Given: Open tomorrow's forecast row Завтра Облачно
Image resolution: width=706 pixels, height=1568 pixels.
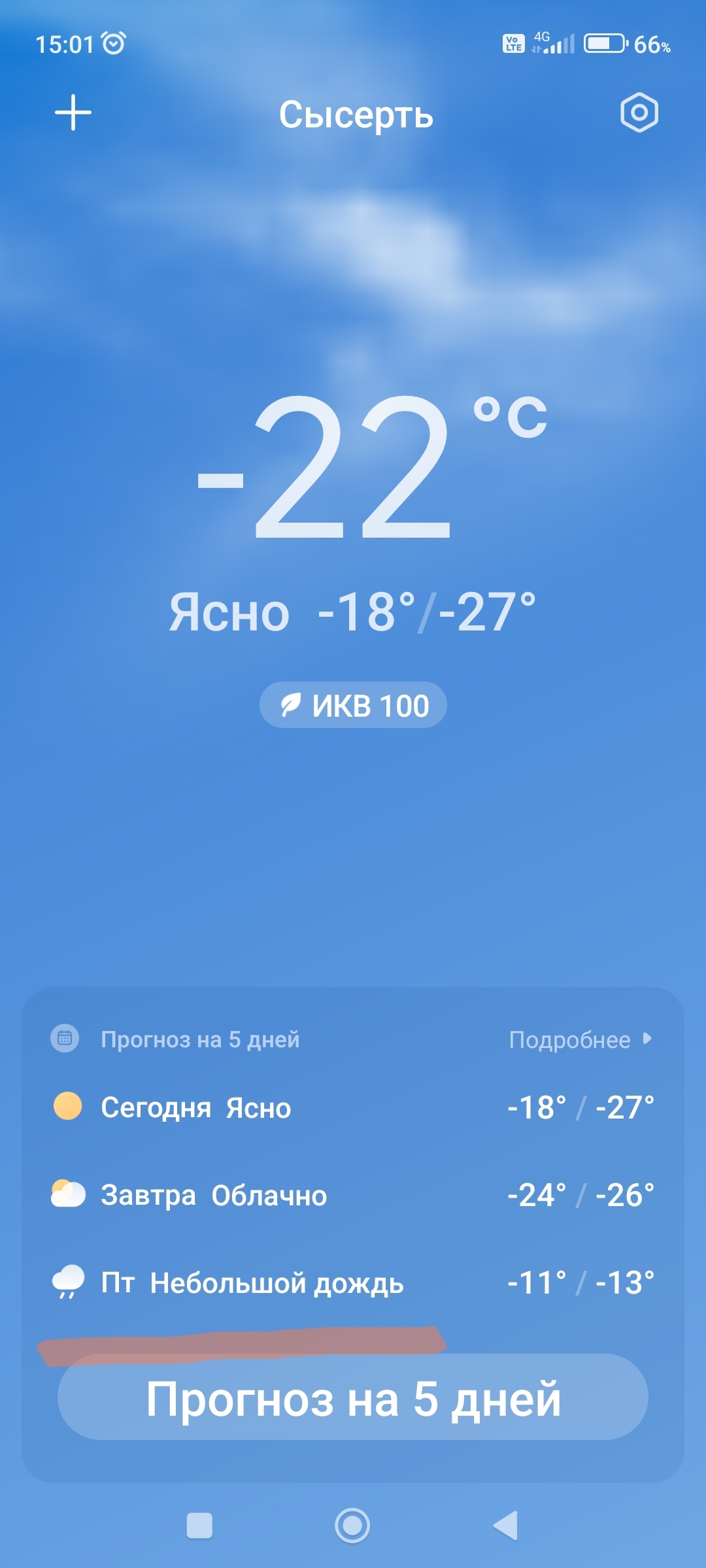Looking at the screenshot, I should pos(353,1195).
